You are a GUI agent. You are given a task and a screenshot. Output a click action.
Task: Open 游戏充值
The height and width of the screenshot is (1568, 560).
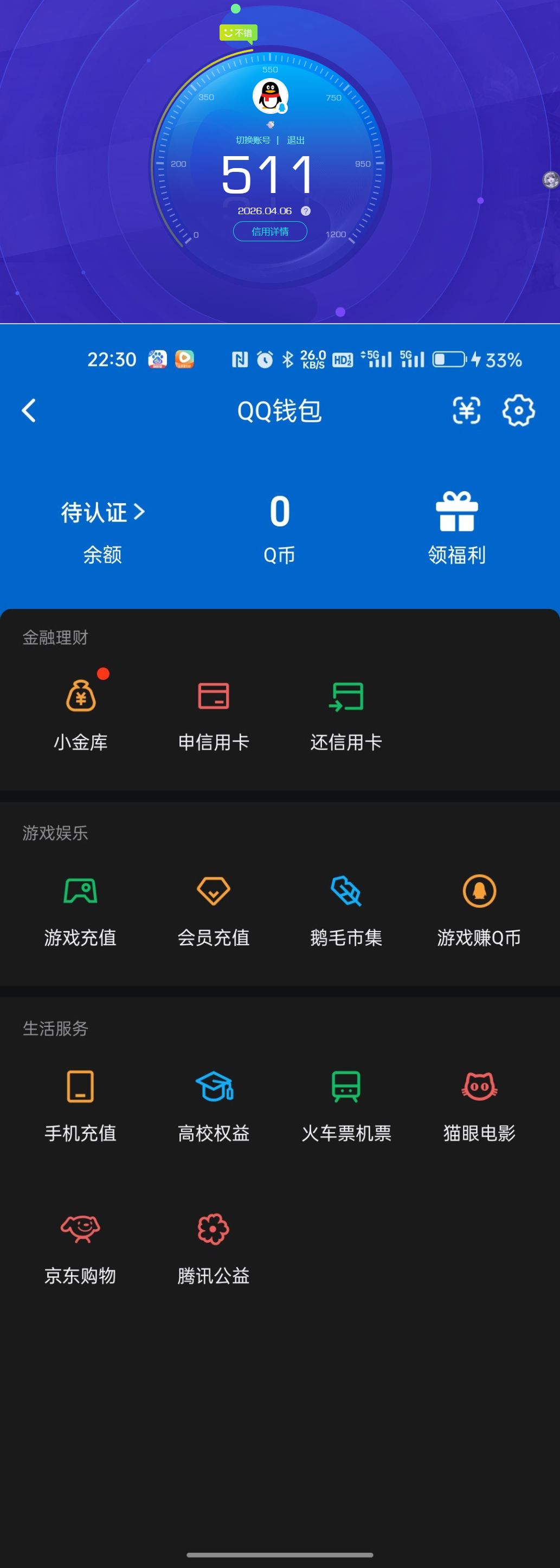pyautogui.click(x=80, y=908)
